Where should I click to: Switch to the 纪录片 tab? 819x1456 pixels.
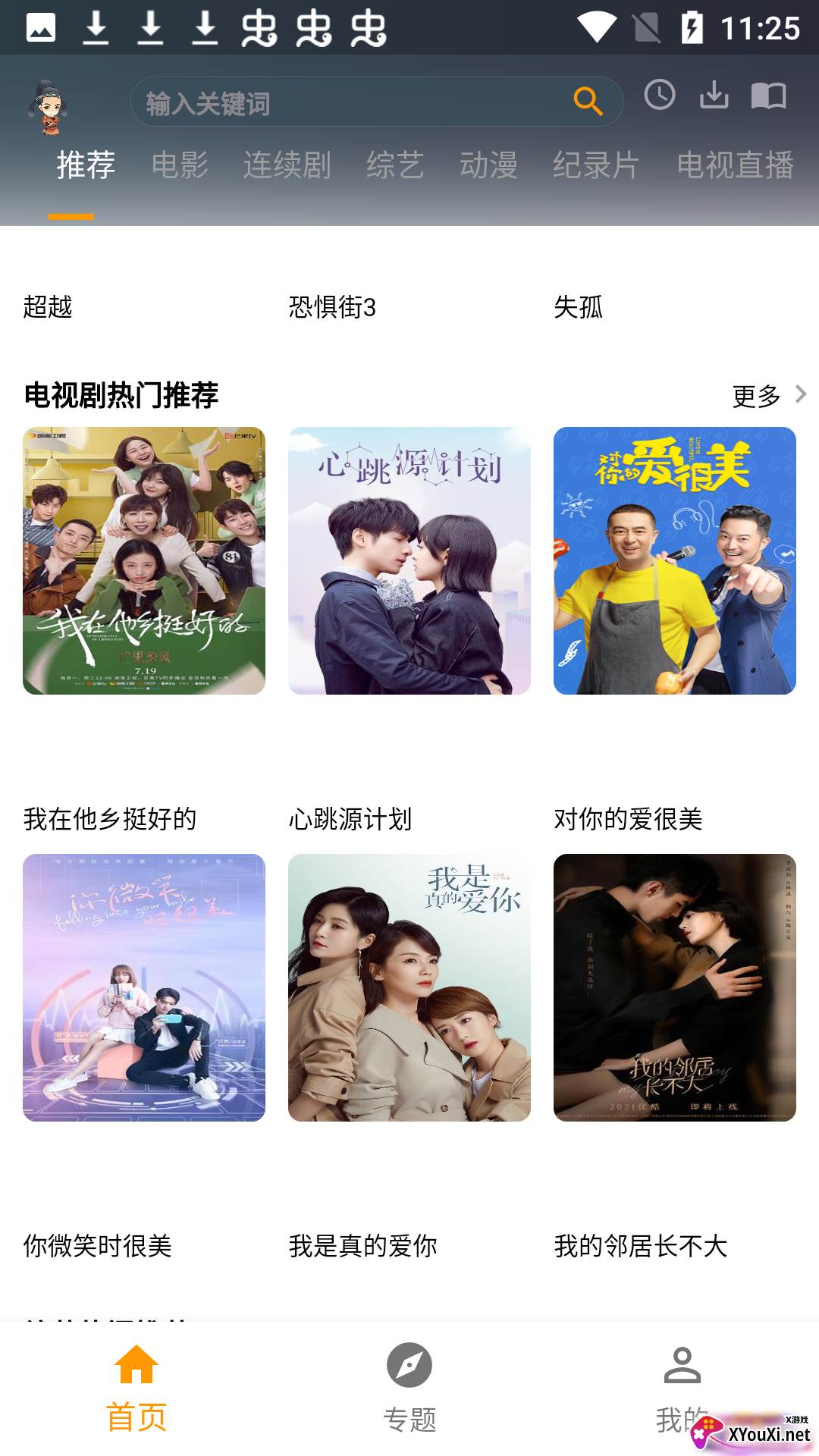click(596, 165)
